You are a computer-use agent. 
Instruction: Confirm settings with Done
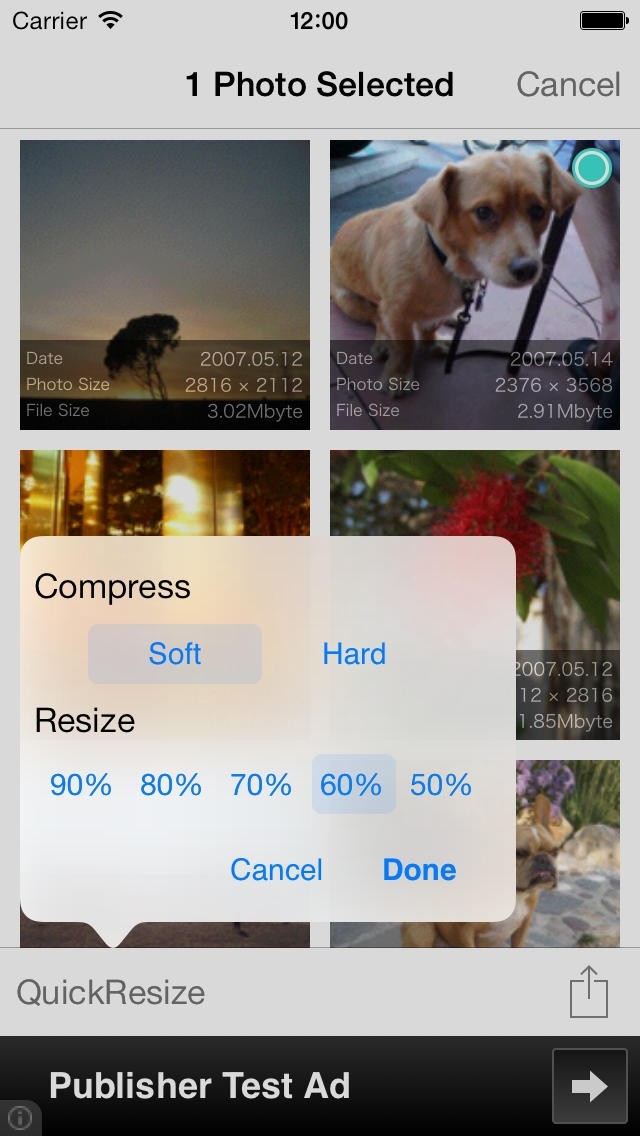pyautogui.click(x=420, y=869)
